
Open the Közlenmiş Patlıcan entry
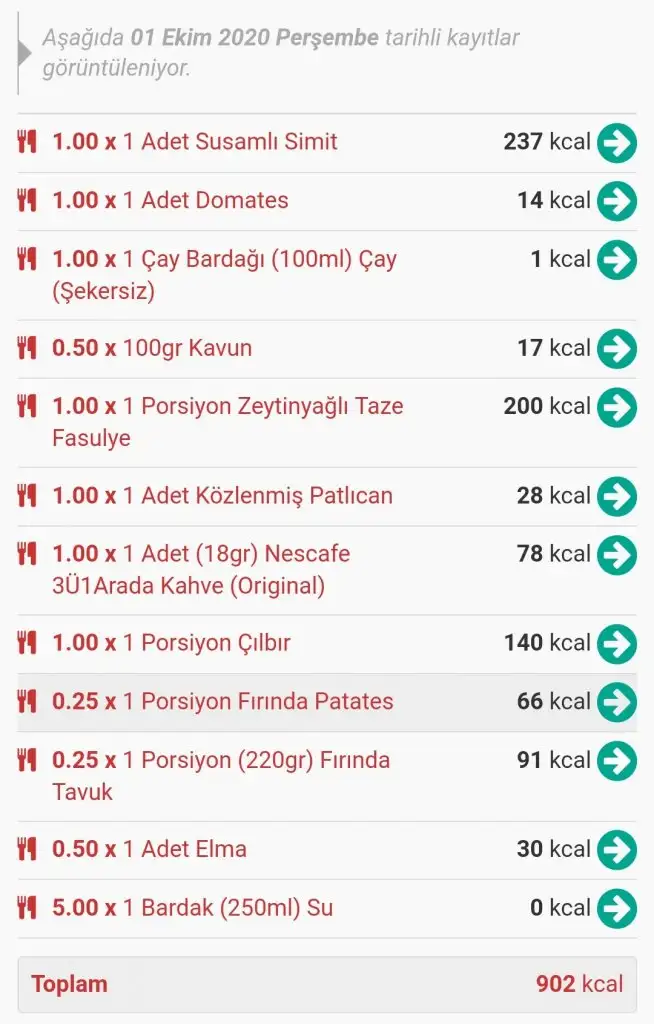tap(616, 496)
